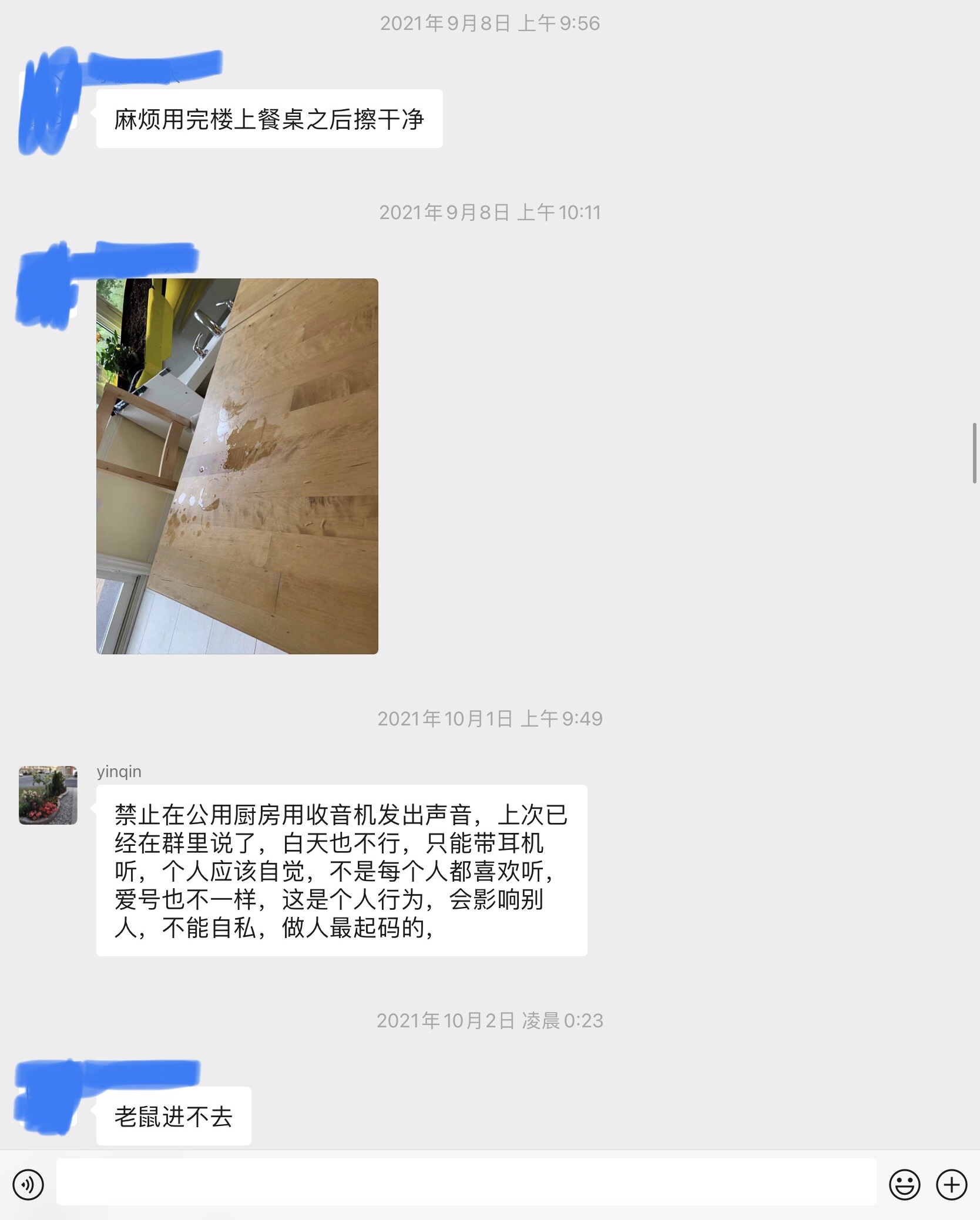
Task: Switch to voice message input
Action: [x=28, y=1184]
